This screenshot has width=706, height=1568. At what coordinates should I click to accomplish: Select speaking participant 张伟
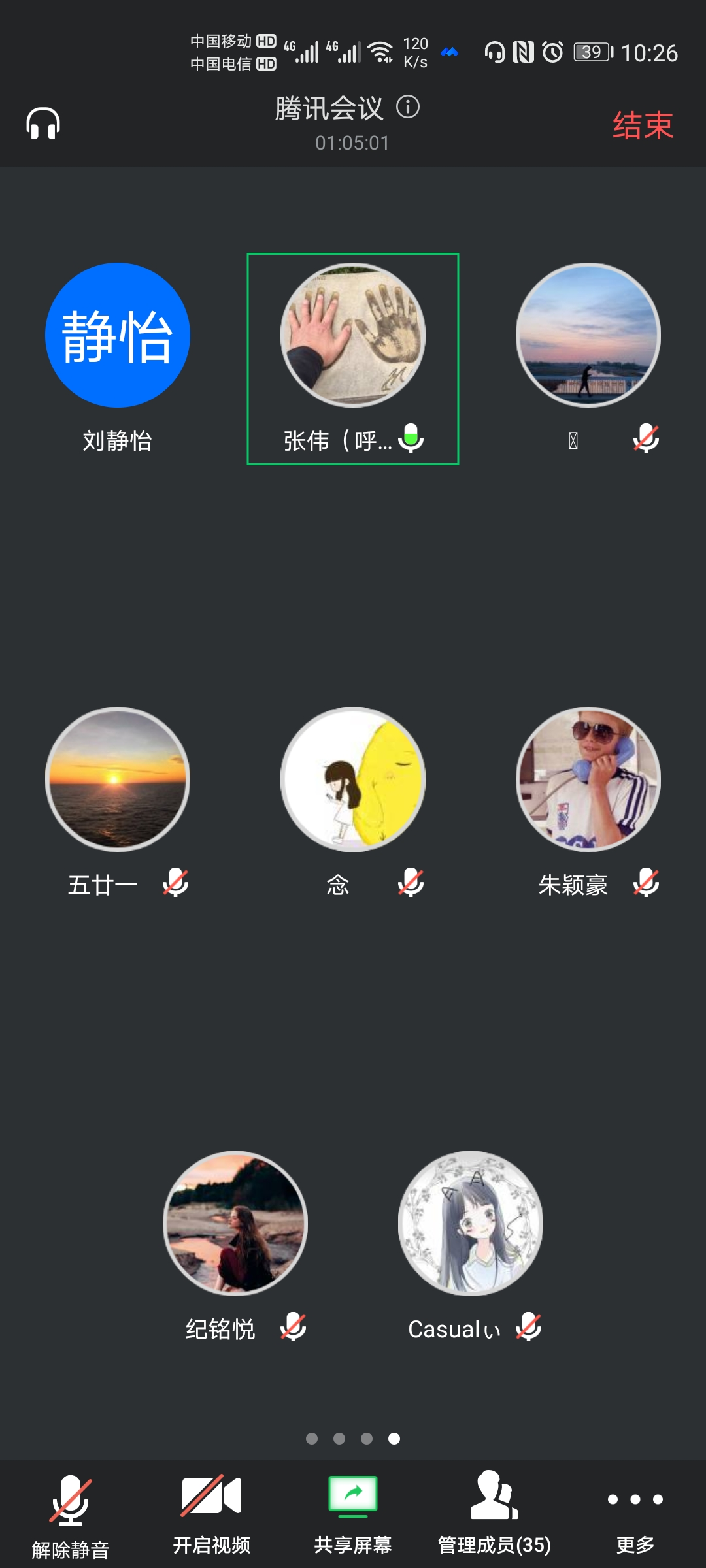tap(353, 335)
